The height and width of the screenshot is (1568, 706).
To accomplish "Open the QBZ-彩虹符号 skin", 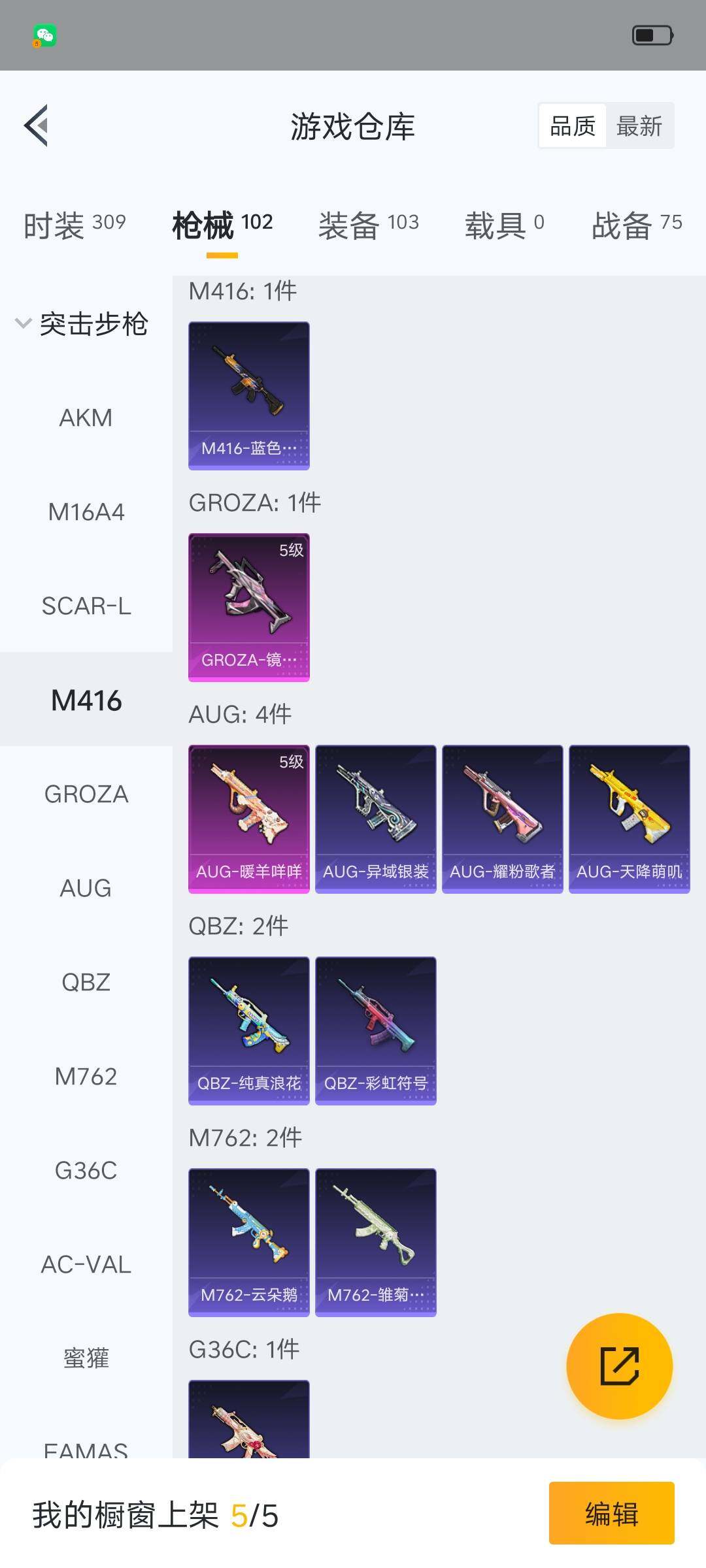I will [x=375, y=1030].
